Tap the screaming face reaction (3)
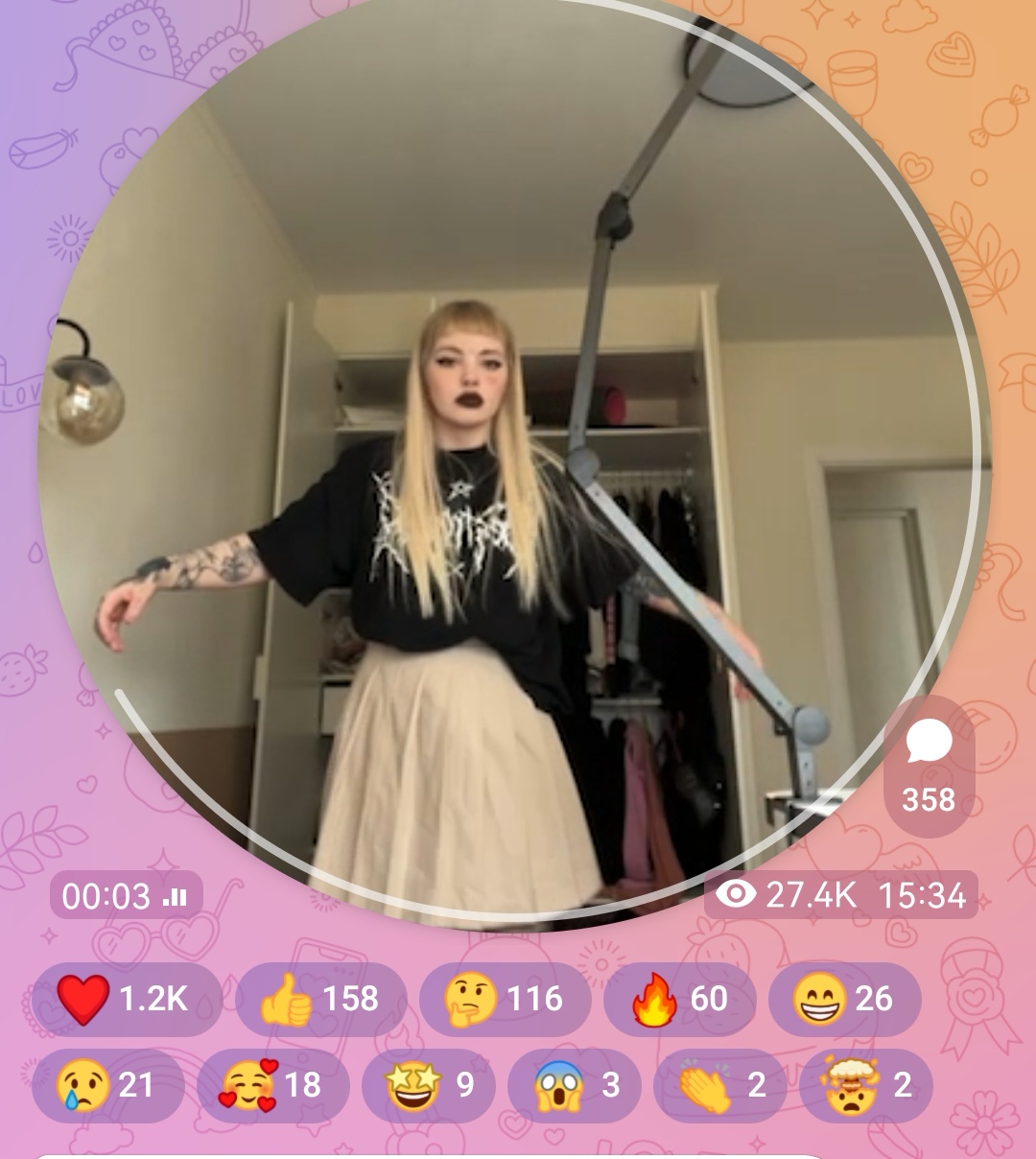 click(574, 1085)
